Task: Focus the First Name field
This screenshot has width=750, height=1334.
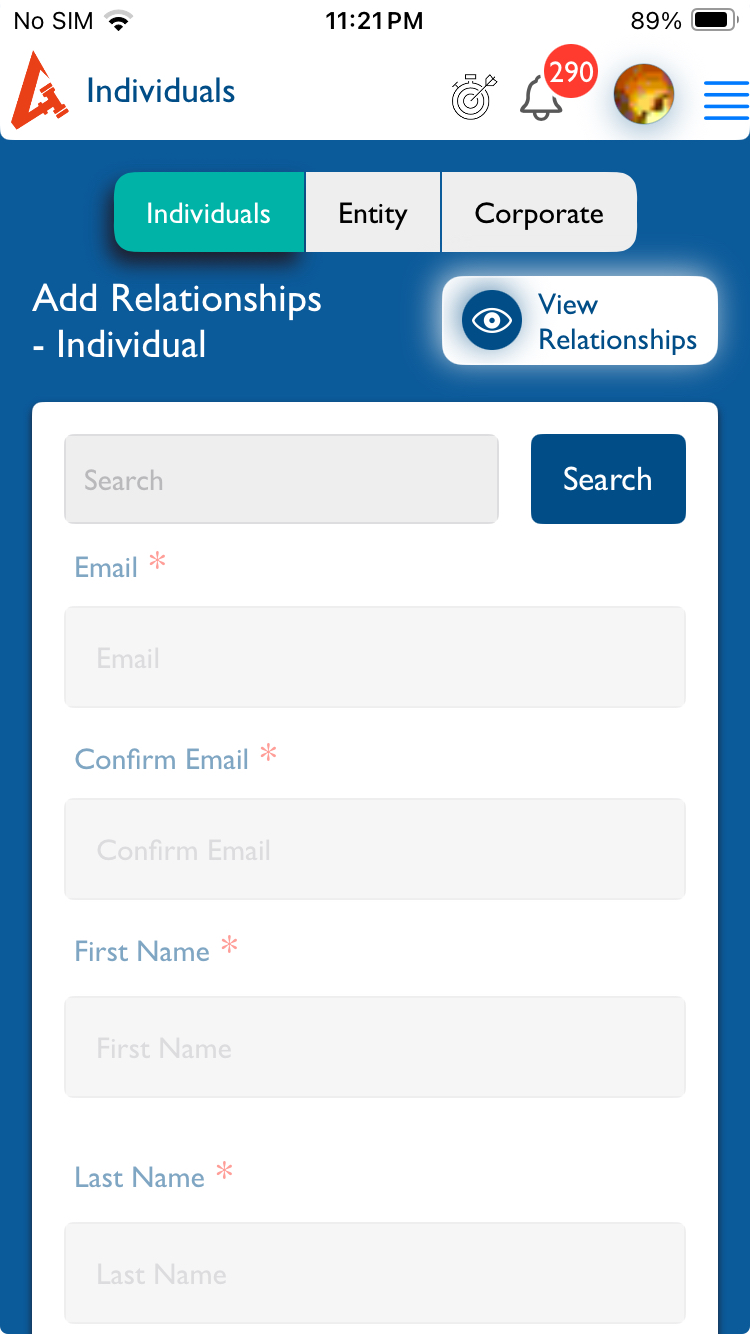Action: point(375,1047)
